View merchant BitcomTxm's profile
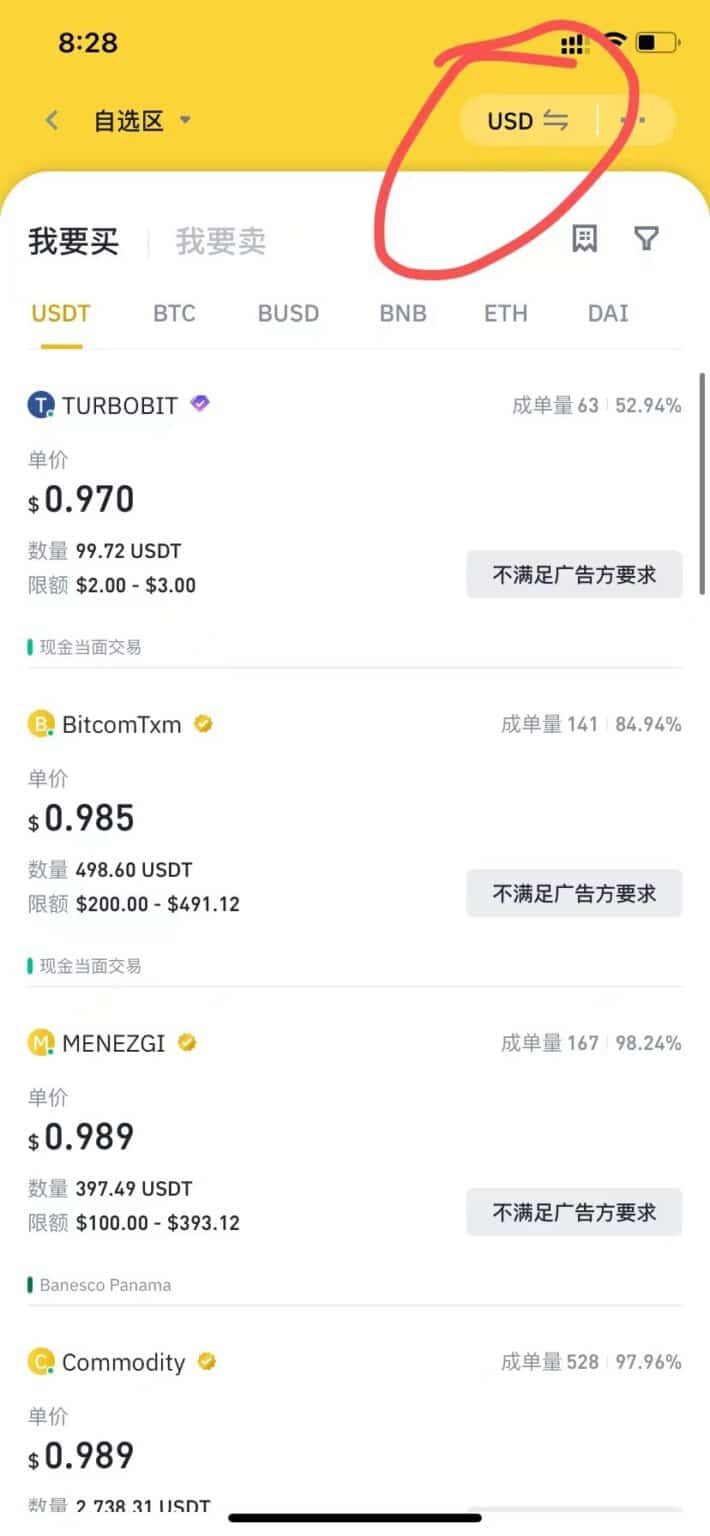Screen dimensions: 710x1536 click(121, 724)
